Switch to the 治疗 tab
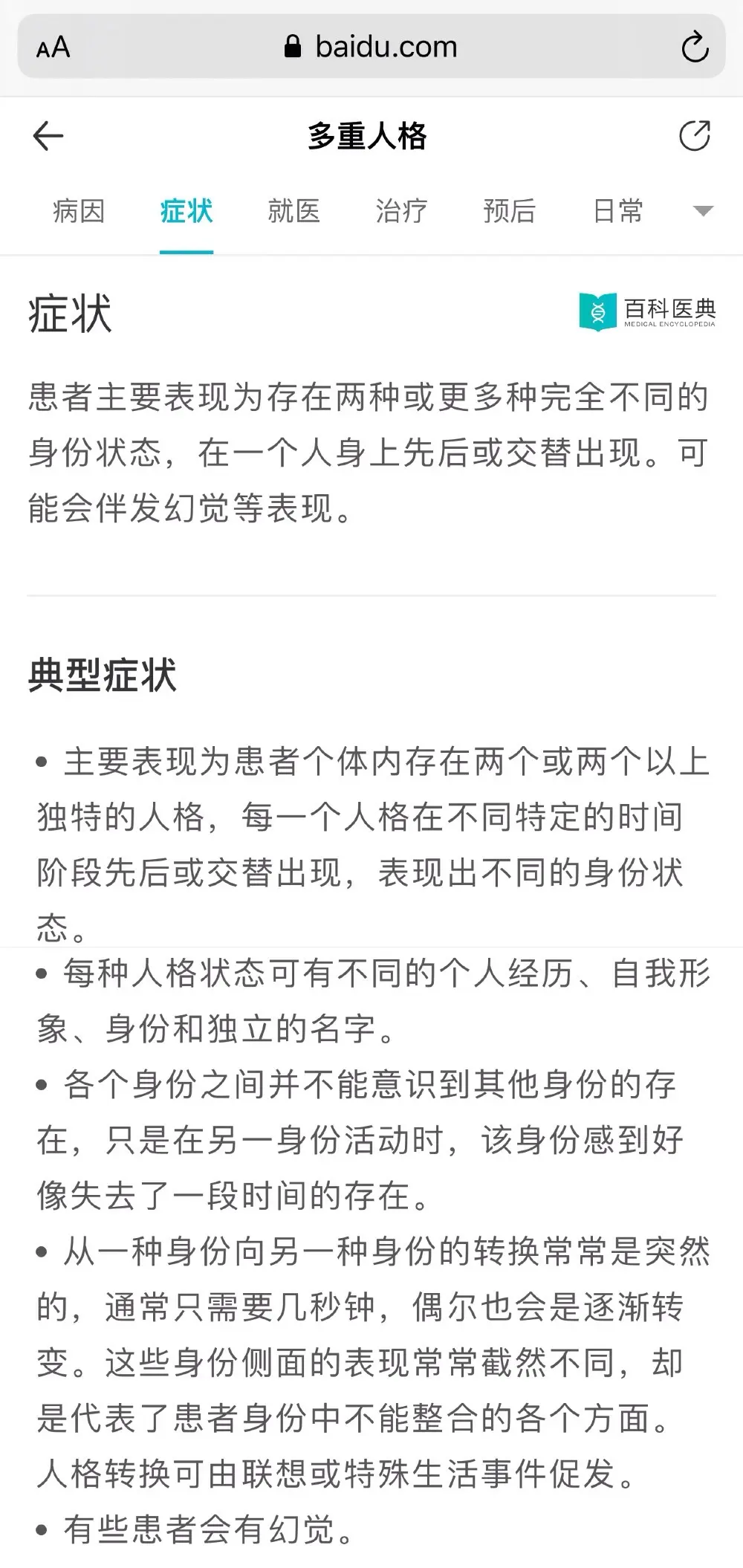Screen dimensions: 743x1568 tap(402, 212)
